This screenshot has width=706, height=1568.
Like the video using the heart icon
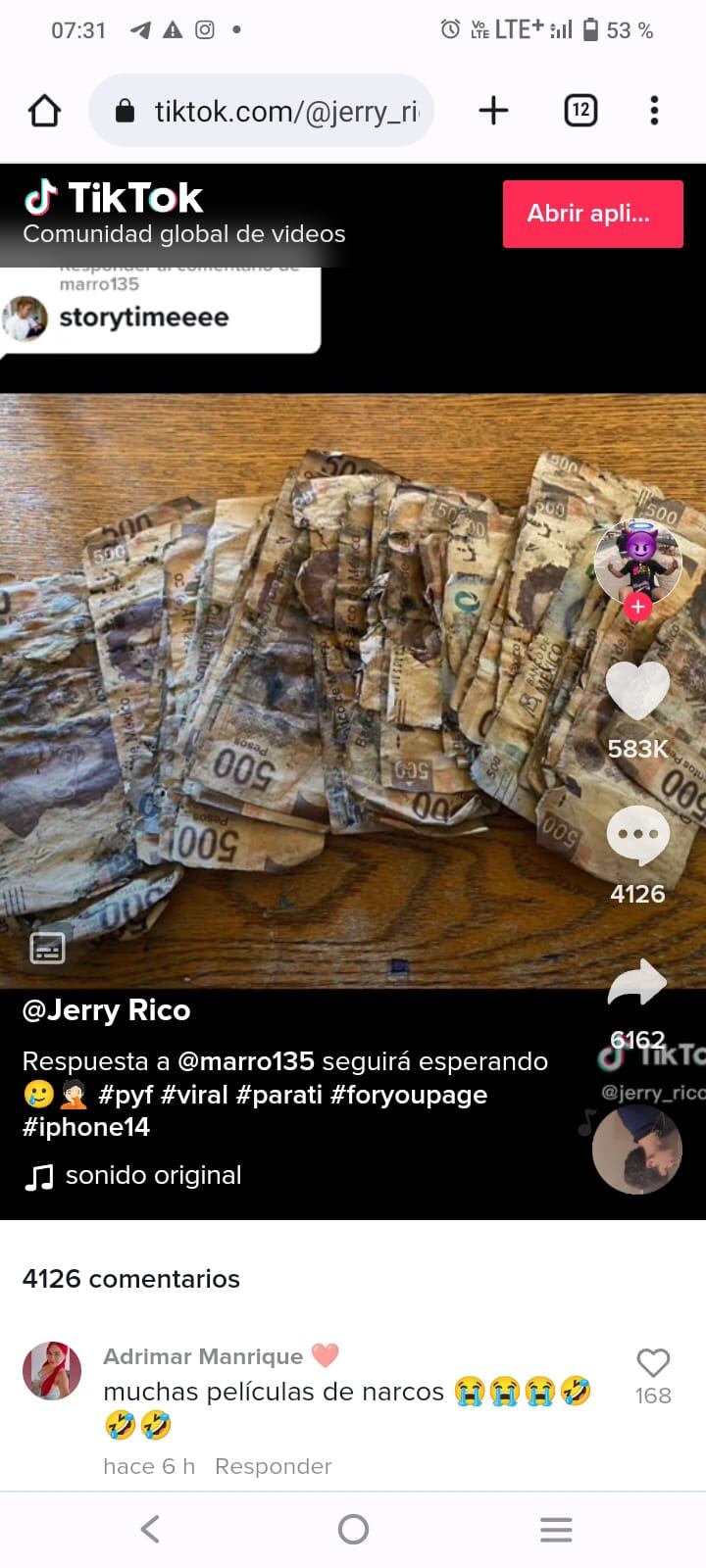tap(637, 689)
